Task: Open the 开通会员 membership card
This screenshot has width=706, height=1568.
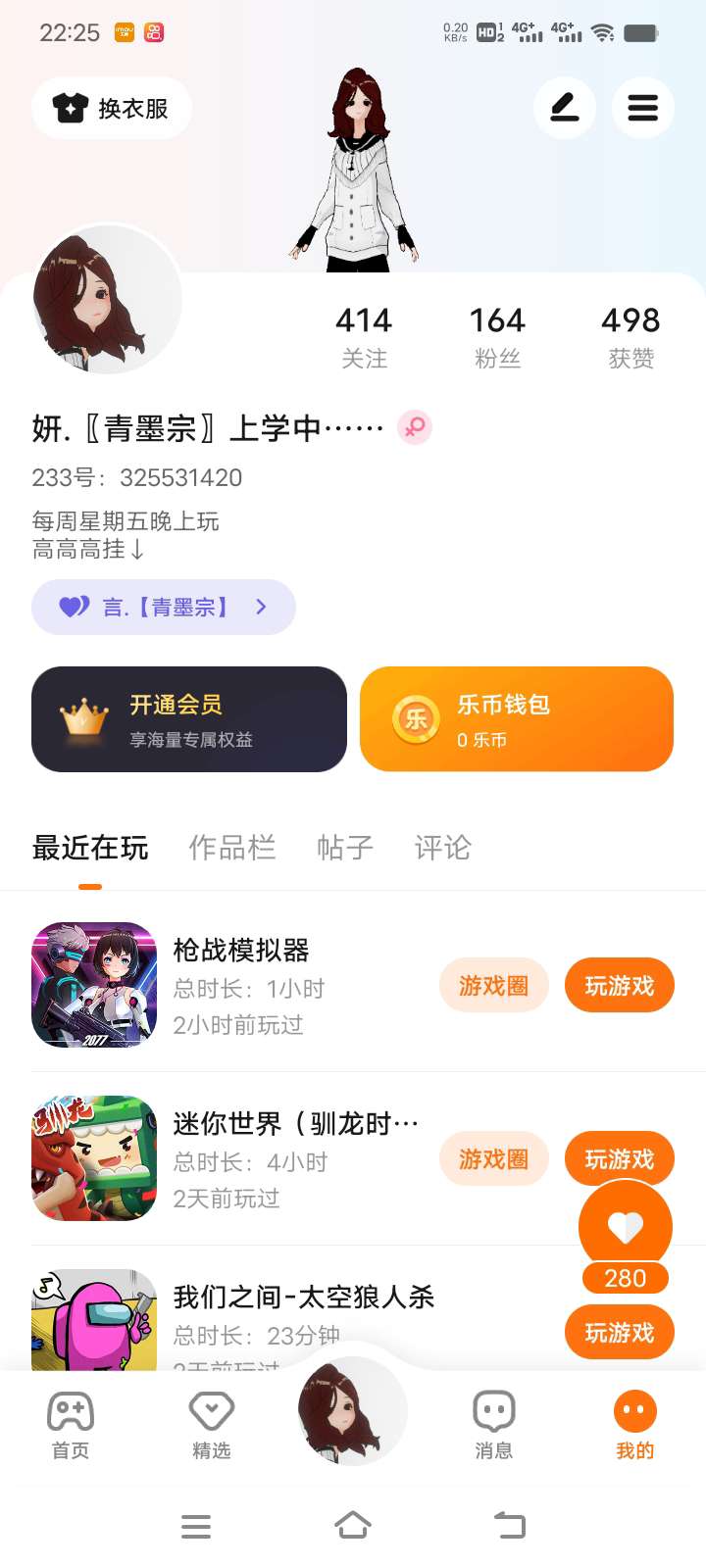Action: tap(189, 719)
